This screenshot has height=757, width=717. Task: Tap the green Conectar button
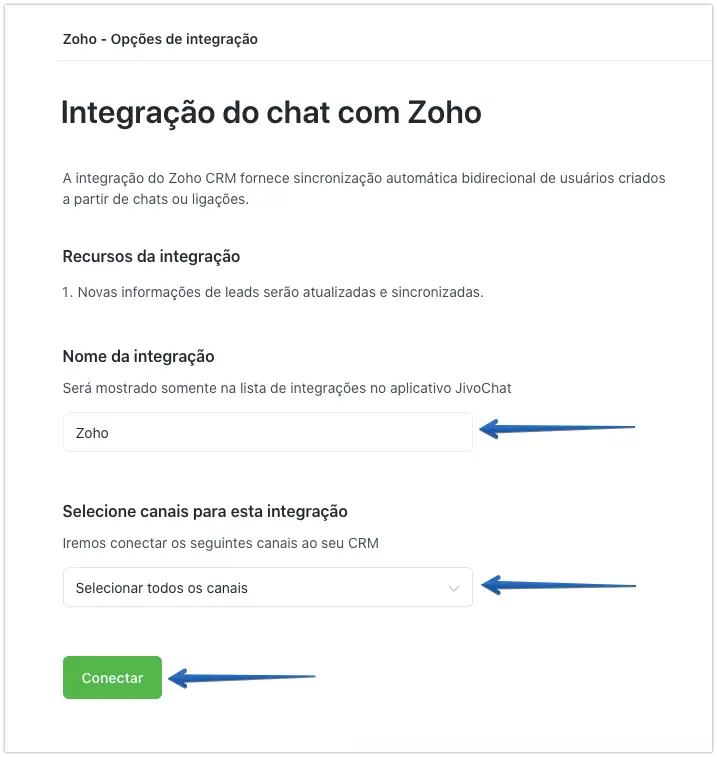(x=112, y=678)
